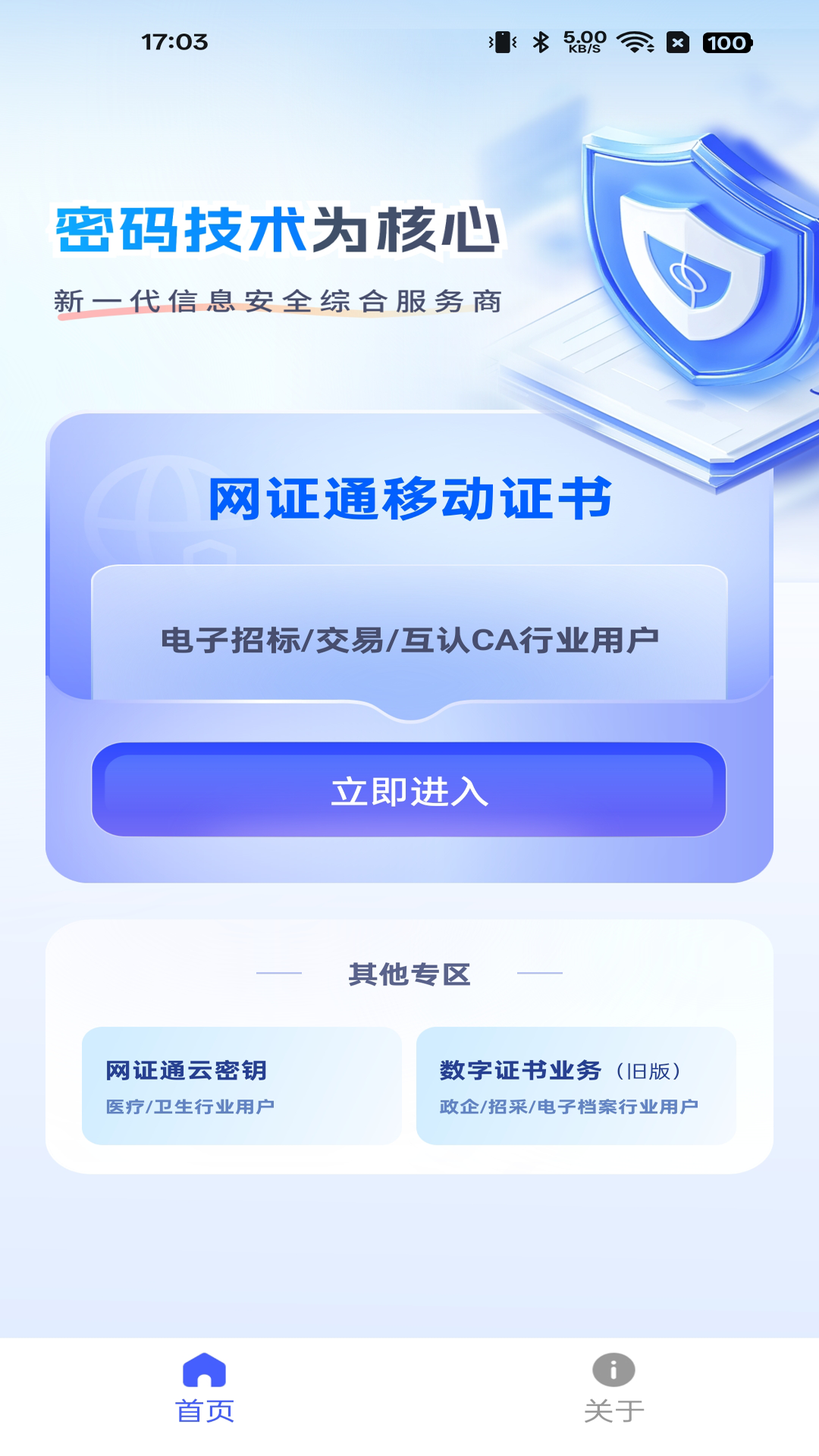Screen dimensions: 819x1456
Task: Open 数字证书业务（旧版）card
Action: pos(576,1086)
